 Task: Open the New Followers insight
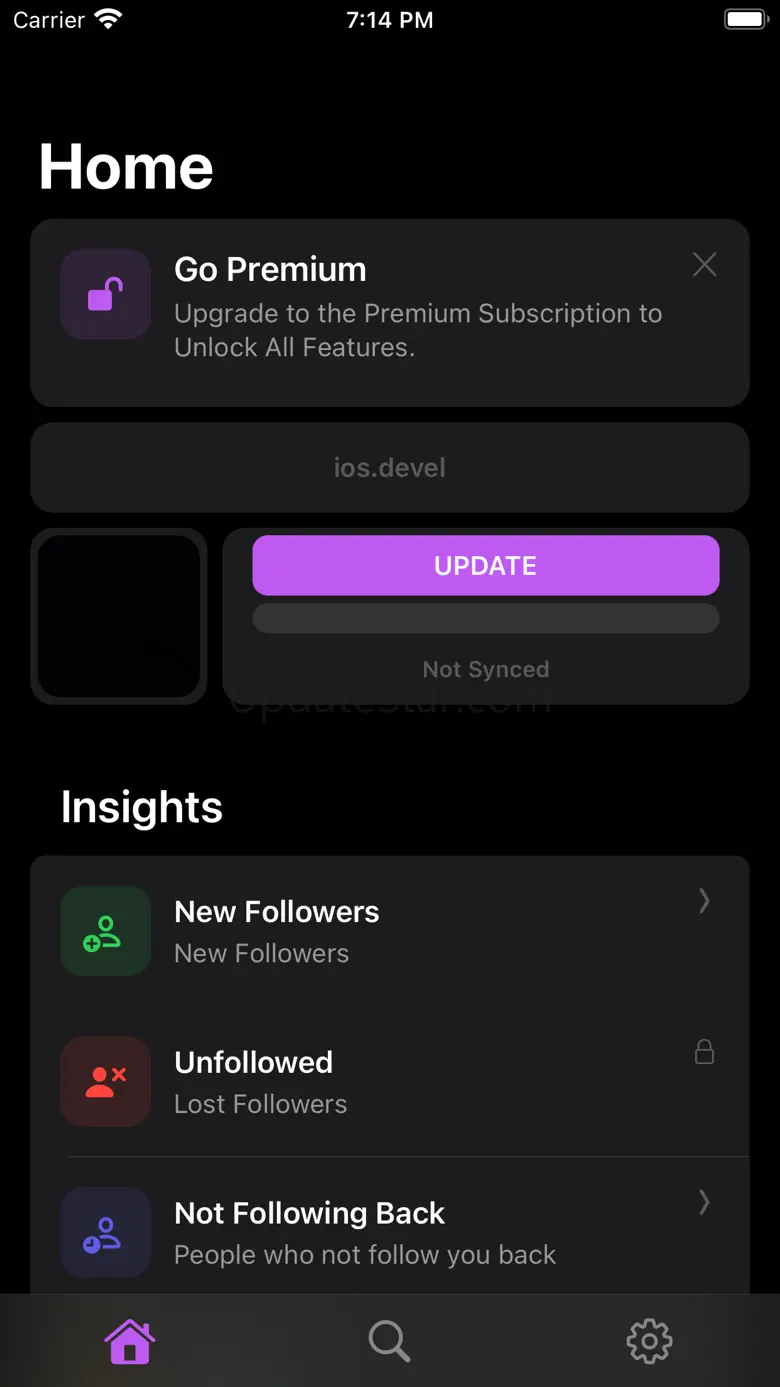click(390, 931)
